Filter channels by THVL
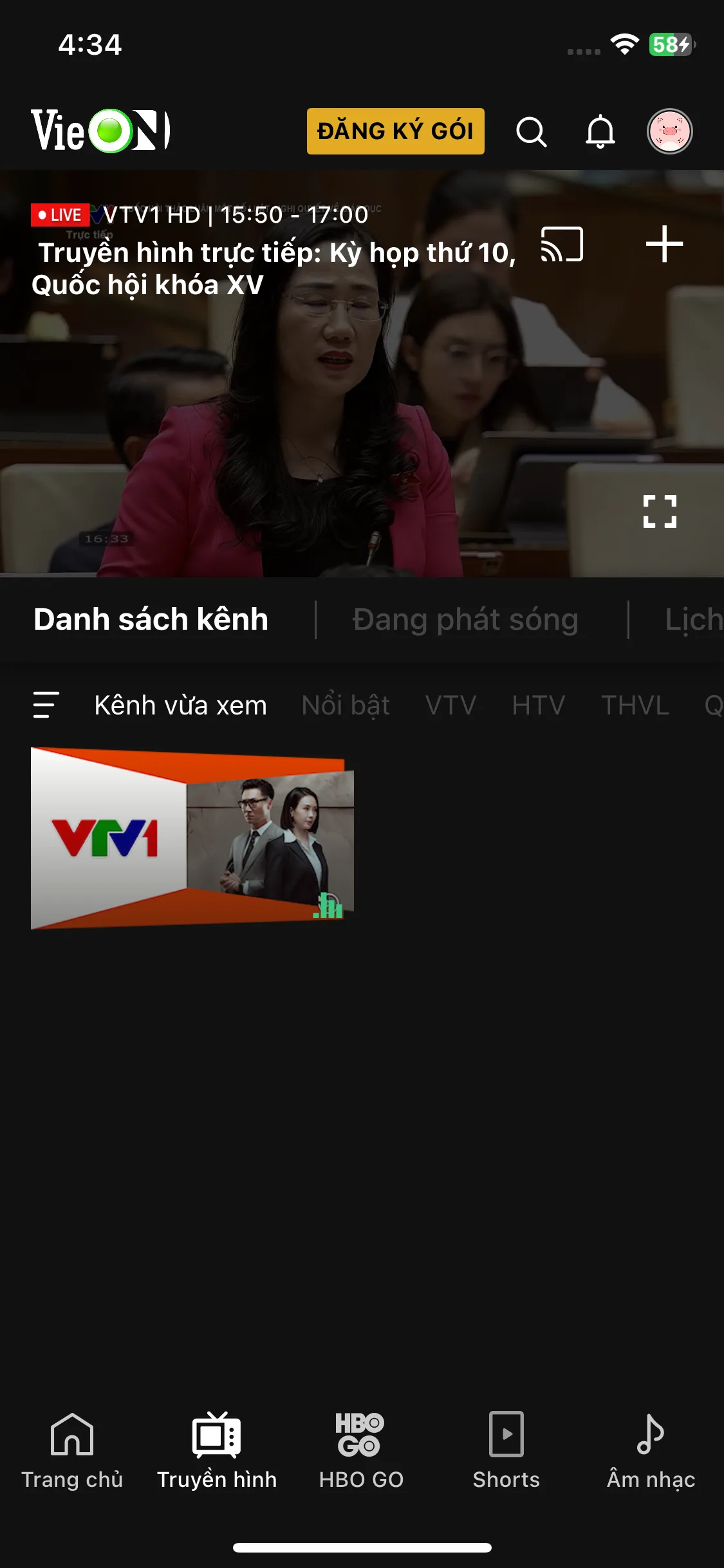The image size is (724, 1568). [635, 705]
